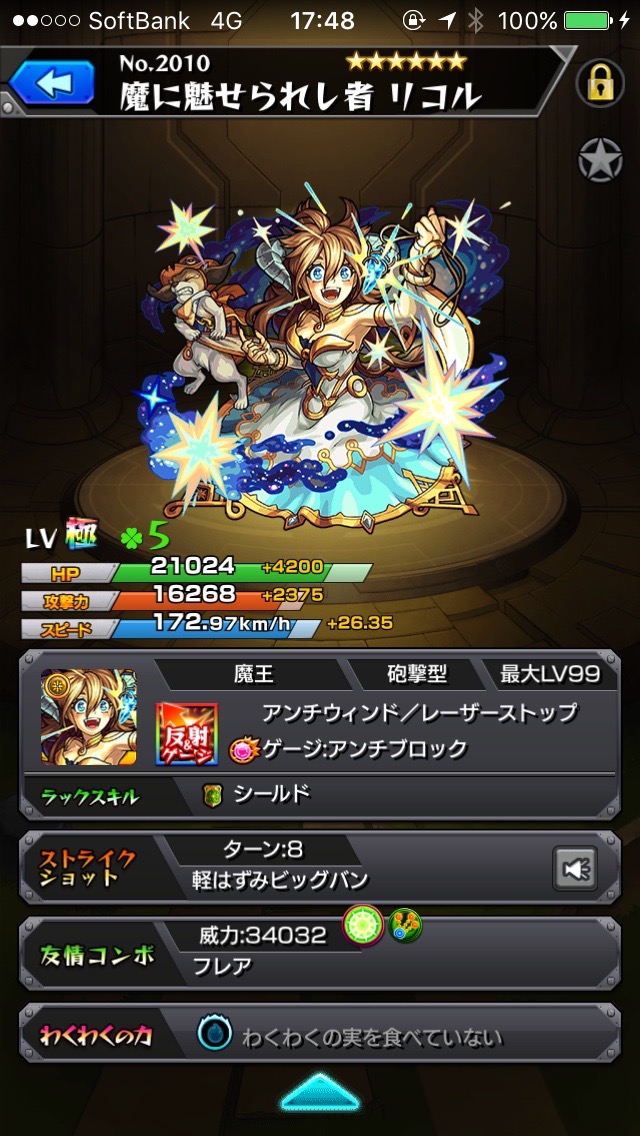Tap the cyan up arrow at the bottom

click(x=320, y=1095)
